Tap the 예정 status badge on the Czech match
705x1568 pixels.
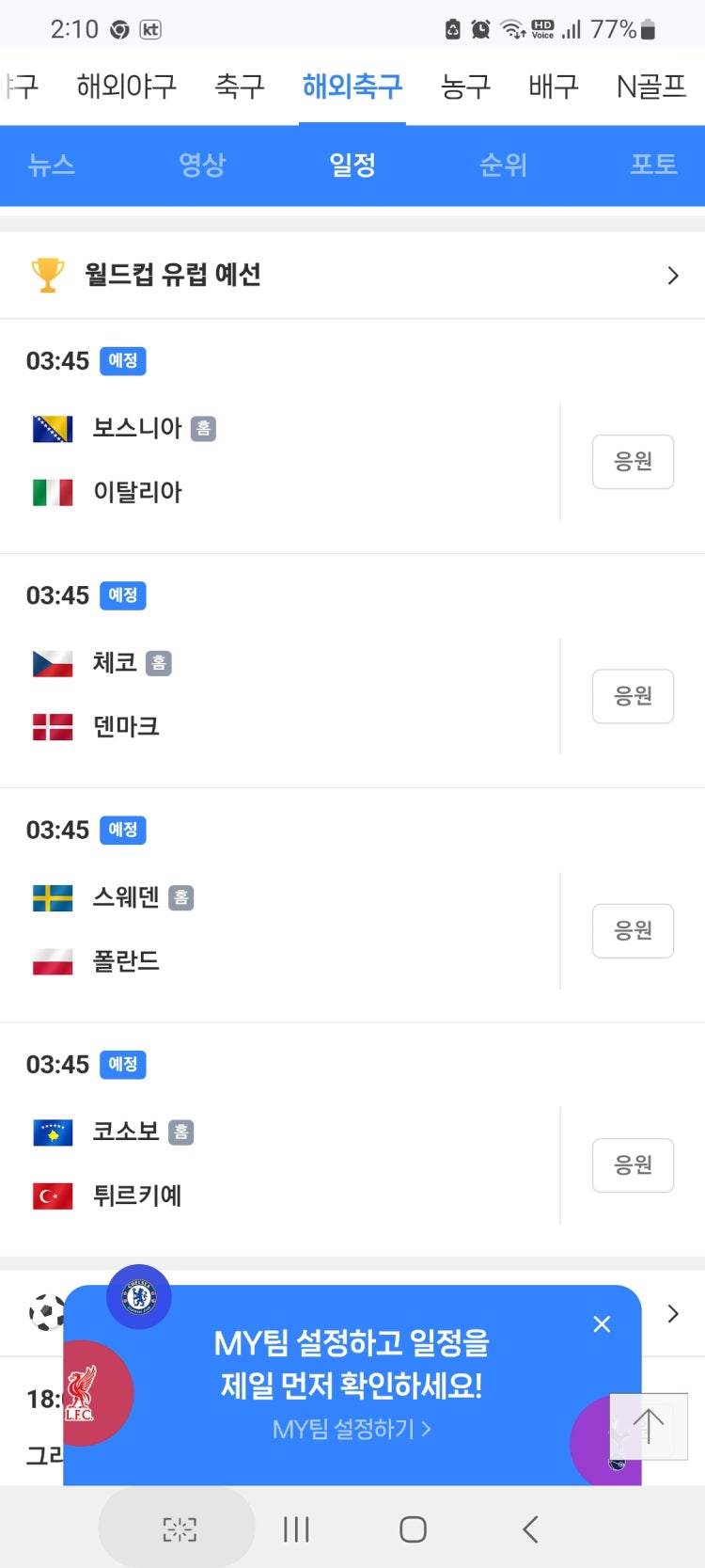122,594
